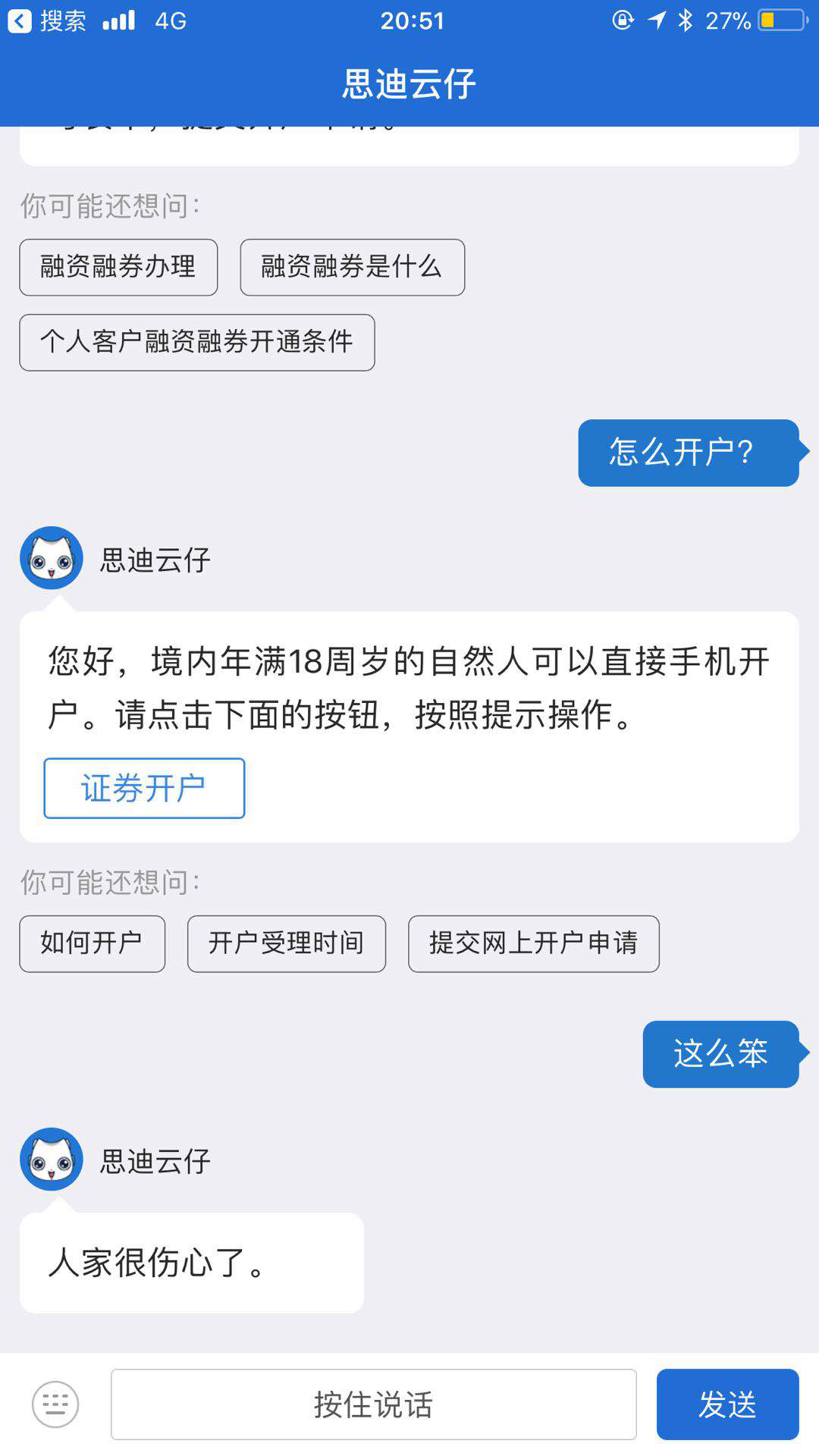Tap the 按住说话 voice input bar
The width and height of the screenshot is (819, 1456).
tap(373, 1404)
